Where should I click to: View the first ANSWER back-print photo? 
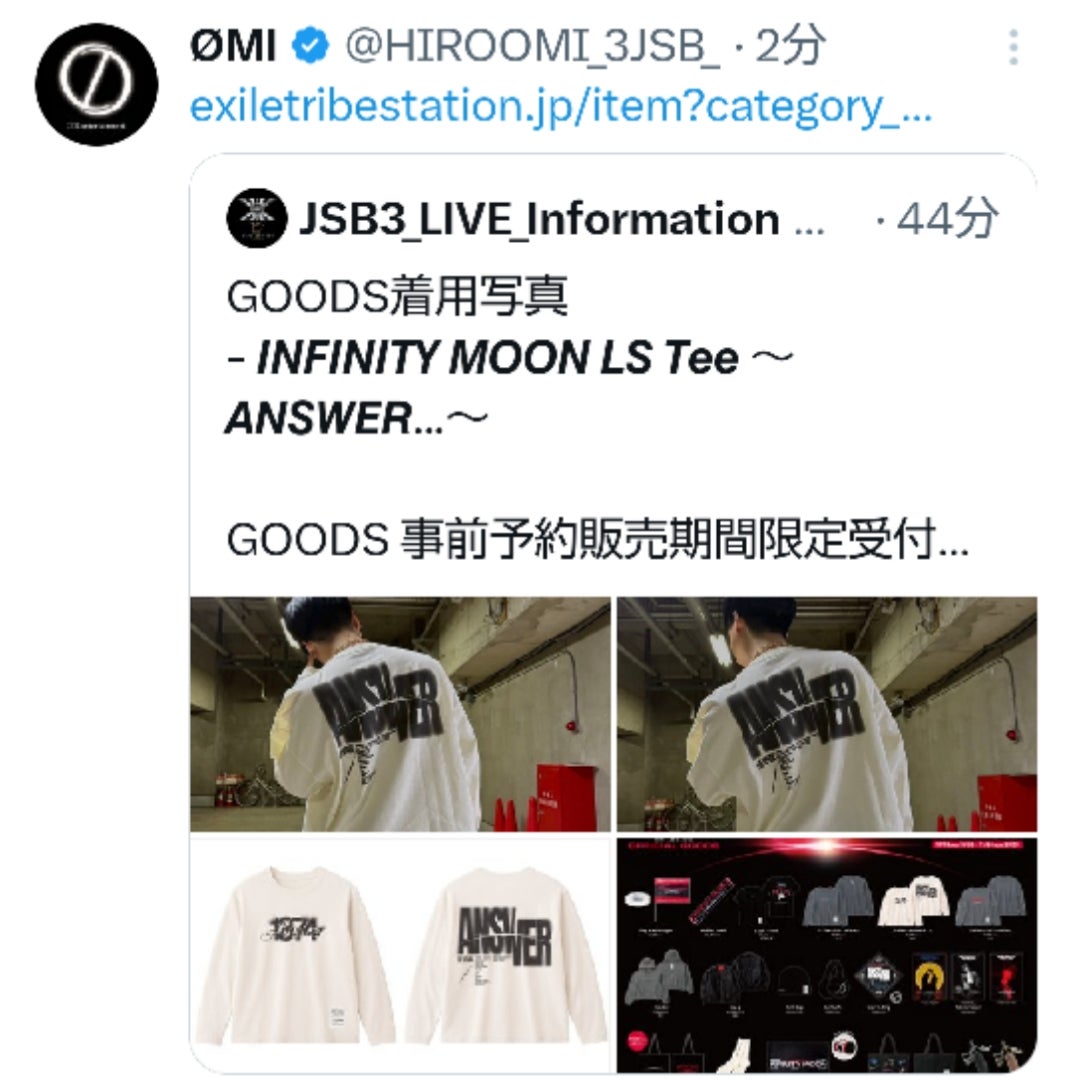click(400, 714)
